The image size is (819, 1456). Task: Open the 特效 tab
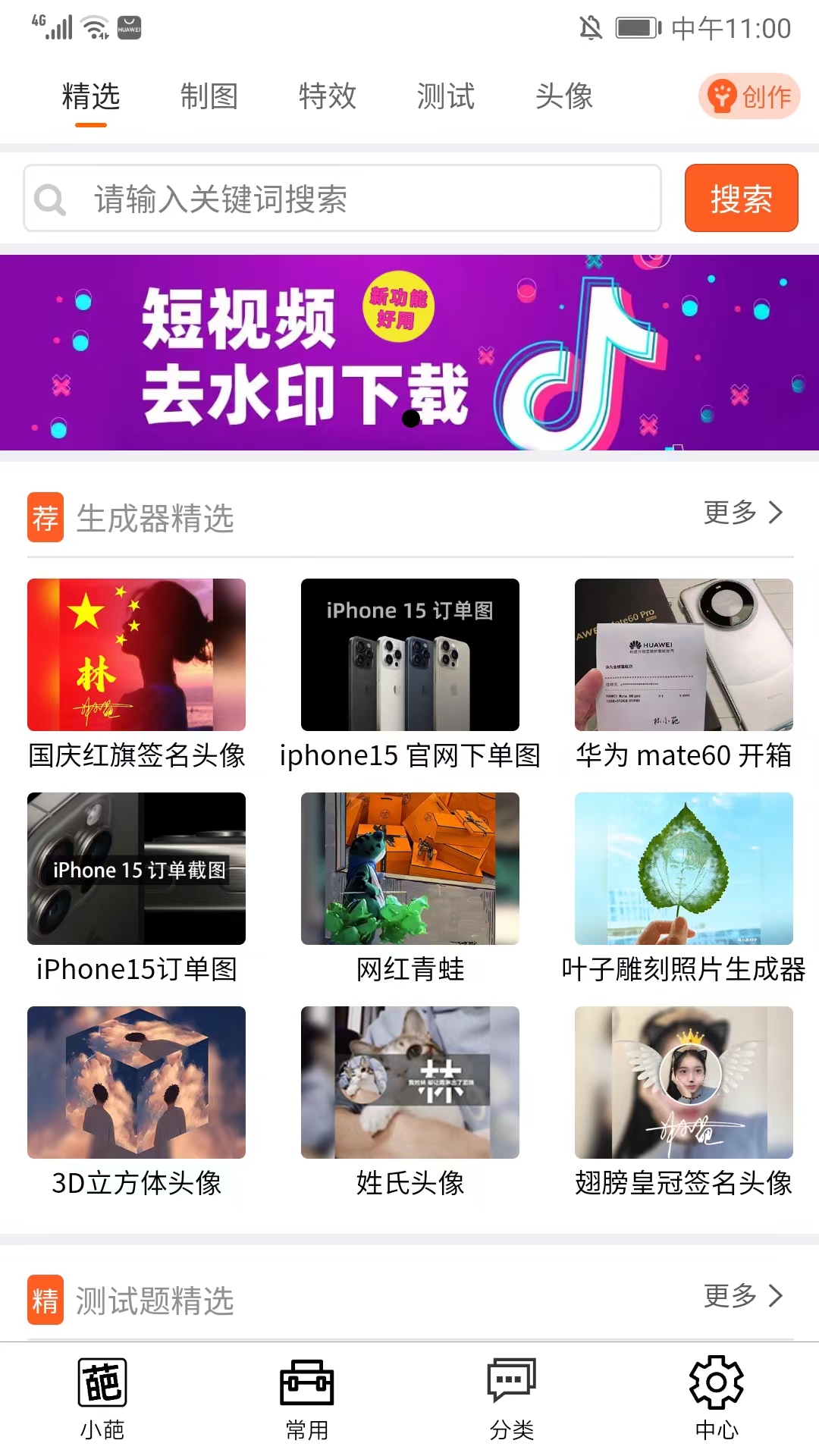coord(328,96)
